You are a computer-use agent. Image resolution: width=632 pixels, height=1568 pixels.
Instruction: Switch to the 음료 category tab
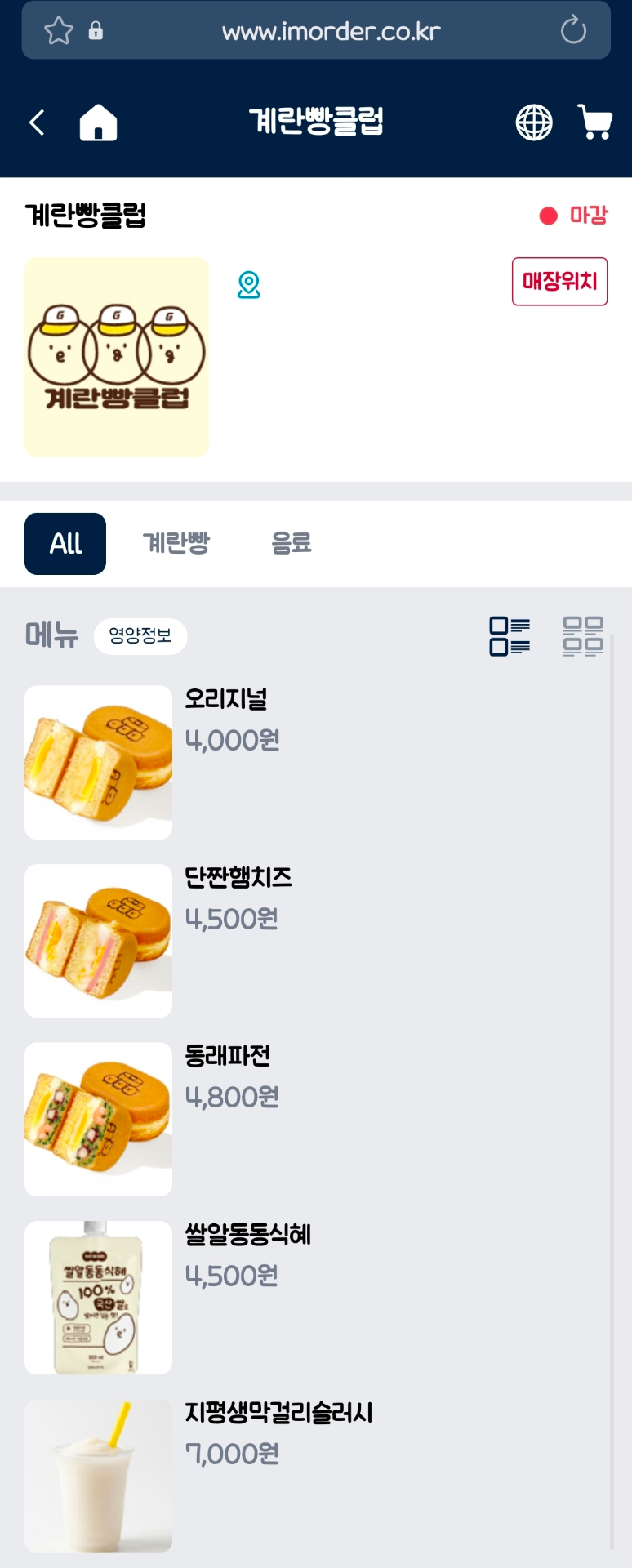(x=292, y=543)
